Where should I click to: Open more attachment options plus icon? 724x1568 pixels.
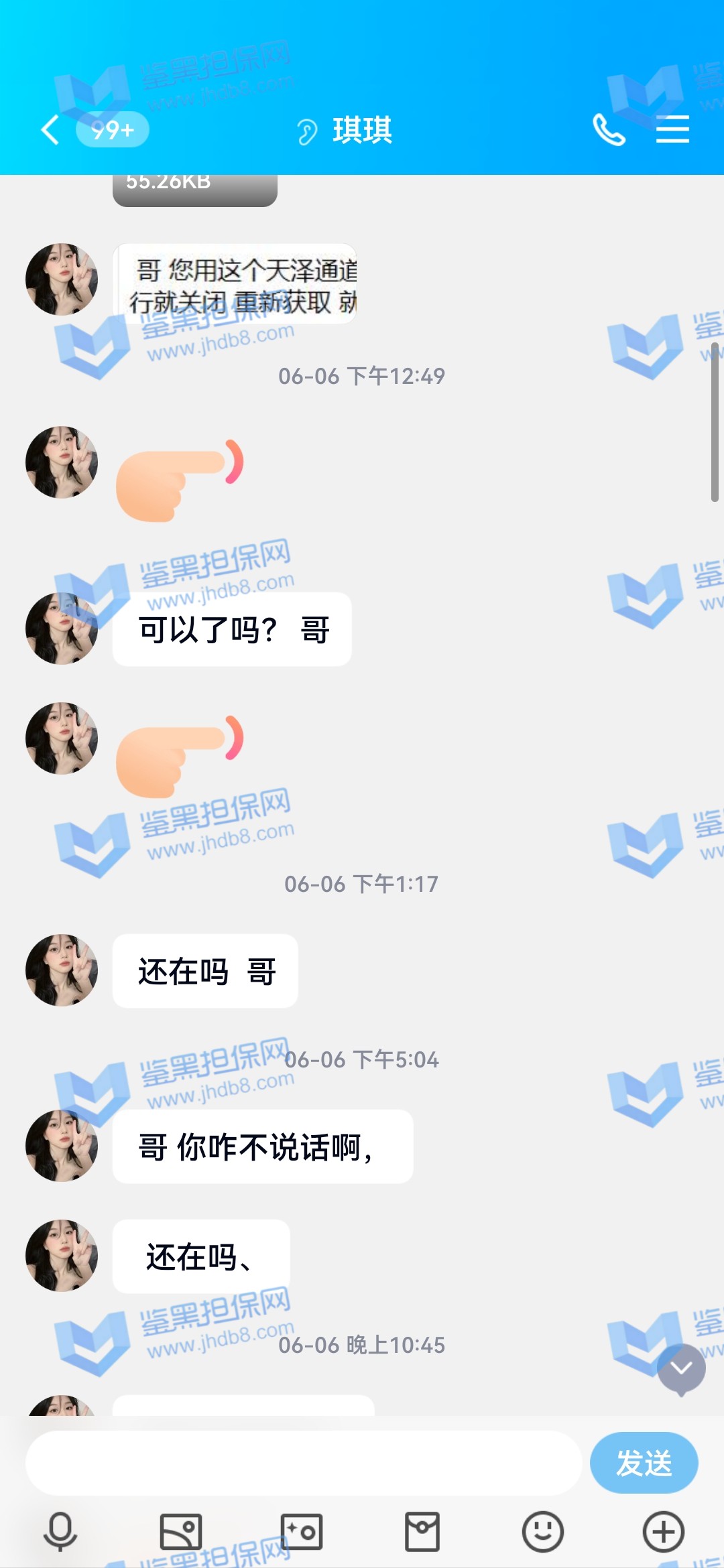(x=663, y=1532)
